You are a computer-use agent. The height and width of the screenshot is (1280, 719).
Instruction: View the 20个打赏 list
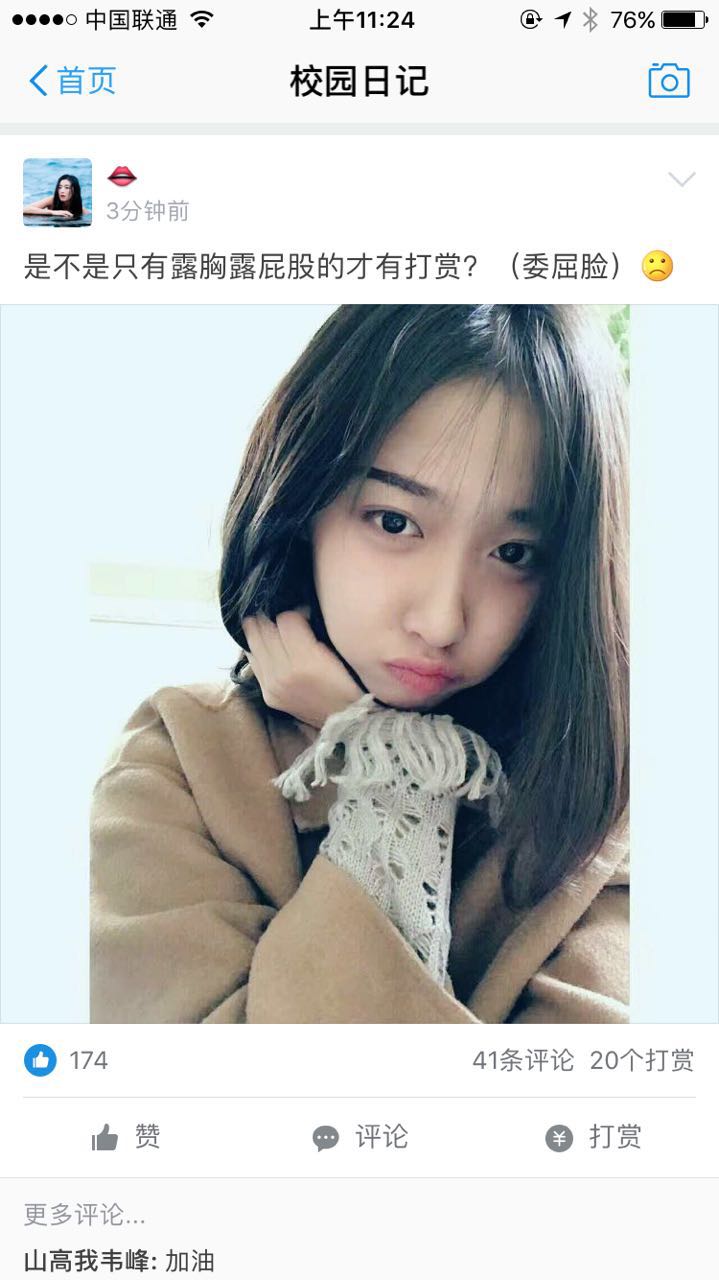tap(641, 1060)
